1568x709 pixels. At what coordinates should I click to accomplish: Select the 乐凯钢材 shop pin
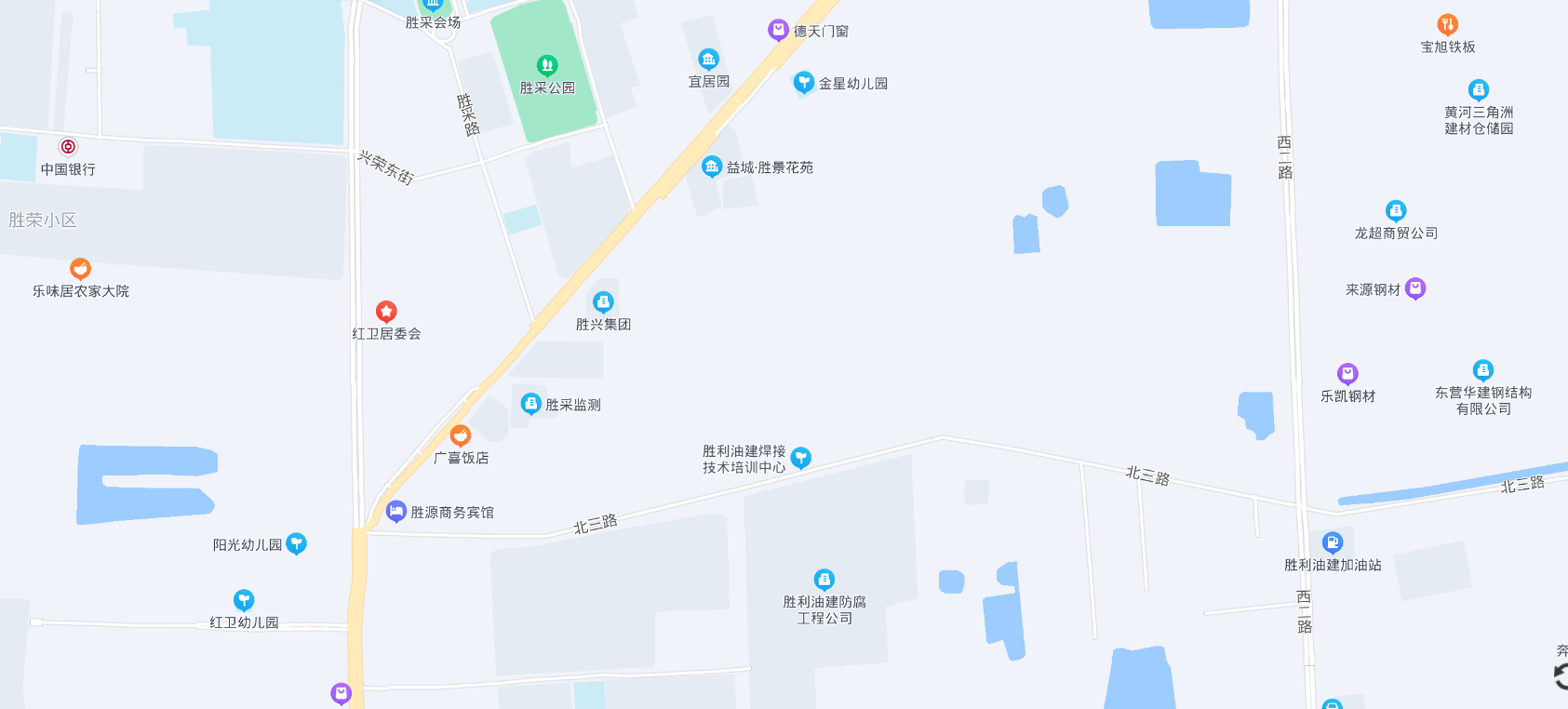(1347, 374)
